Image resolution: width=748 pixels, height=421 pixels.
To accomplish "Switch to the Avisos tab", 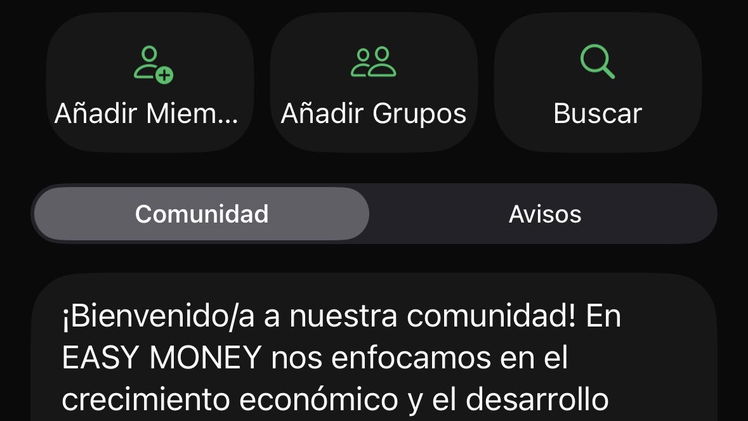I will (545, 214).
